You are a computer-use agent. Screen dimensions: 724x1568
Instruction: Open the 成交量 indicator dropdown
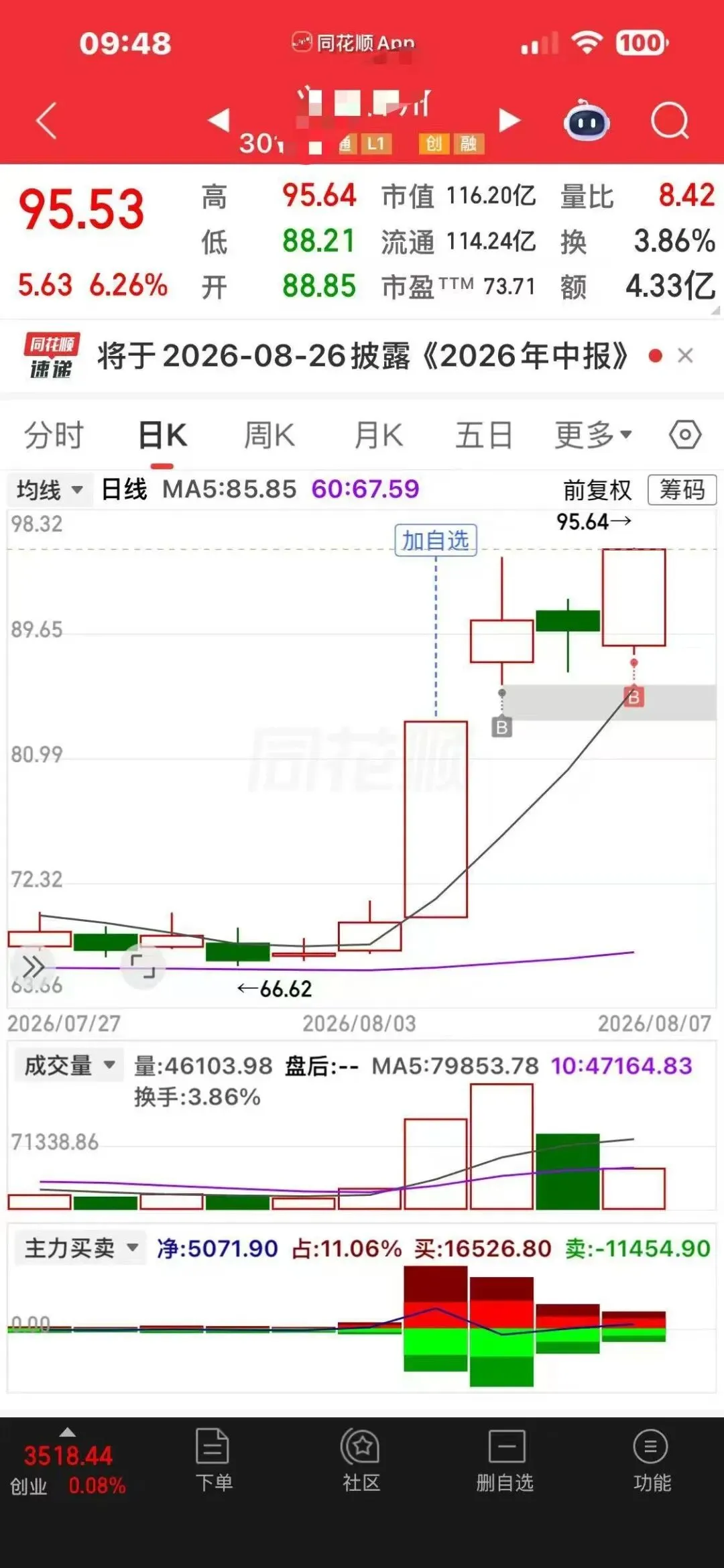click(69, 1065)
